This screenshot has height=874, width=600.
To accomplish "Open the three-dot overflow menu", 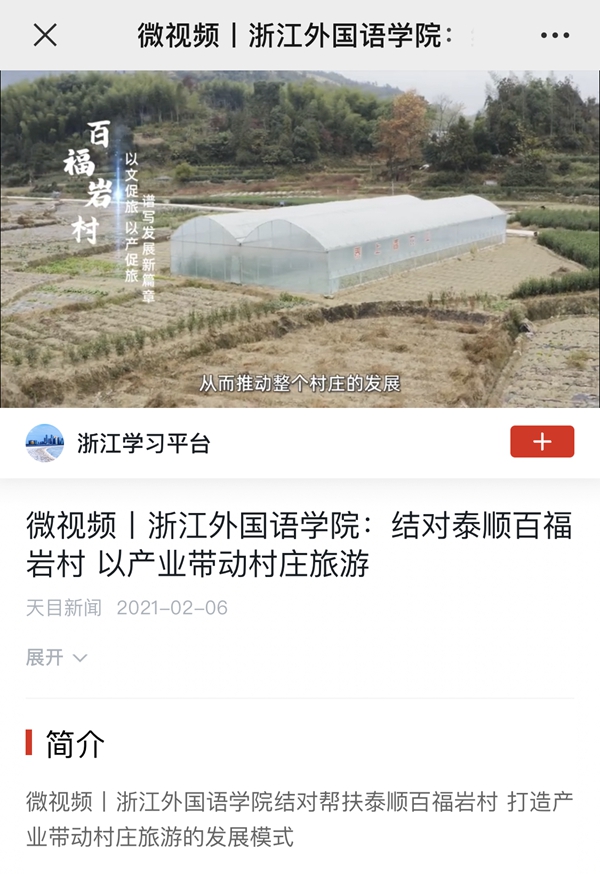I will click(554, 35).
